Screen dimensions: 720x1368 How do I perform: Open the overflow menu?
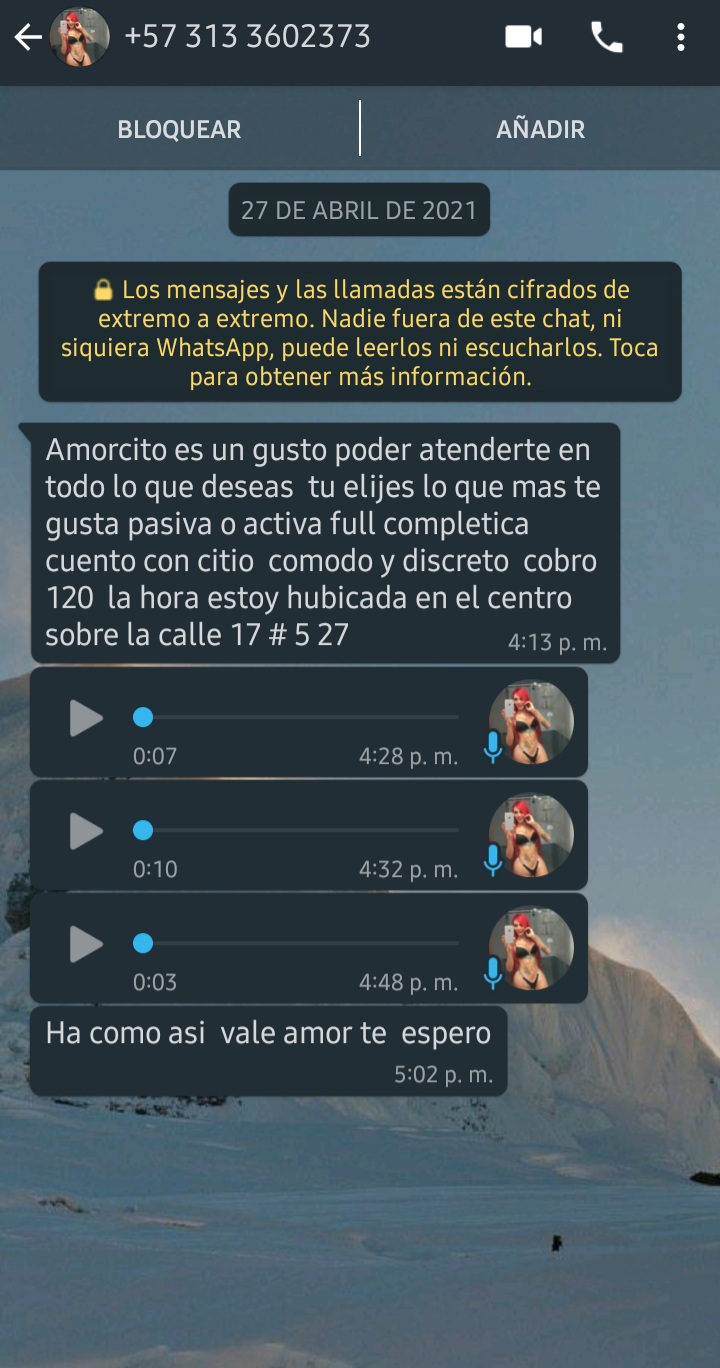point(681,38)
